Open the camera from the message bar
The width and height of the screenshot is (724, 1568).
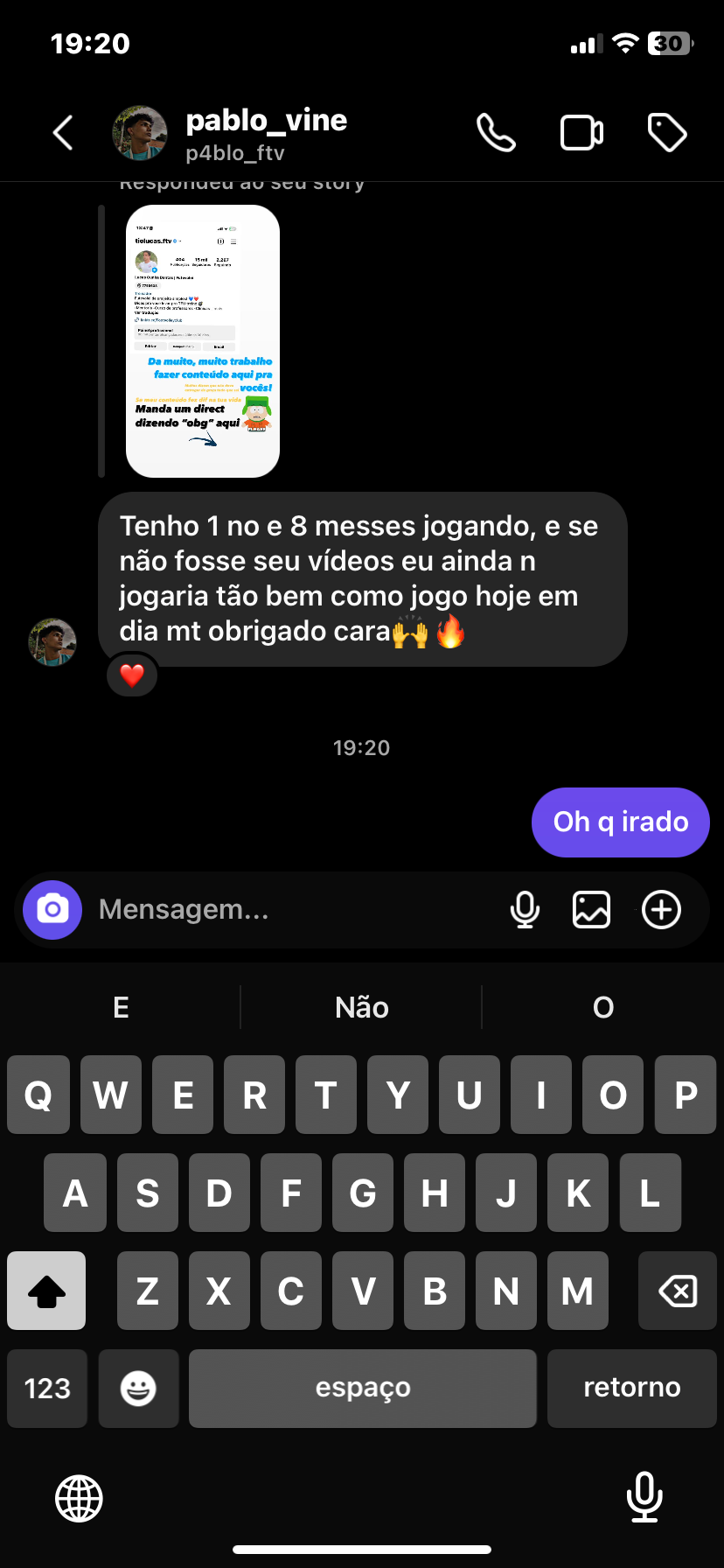coord(52,910)
